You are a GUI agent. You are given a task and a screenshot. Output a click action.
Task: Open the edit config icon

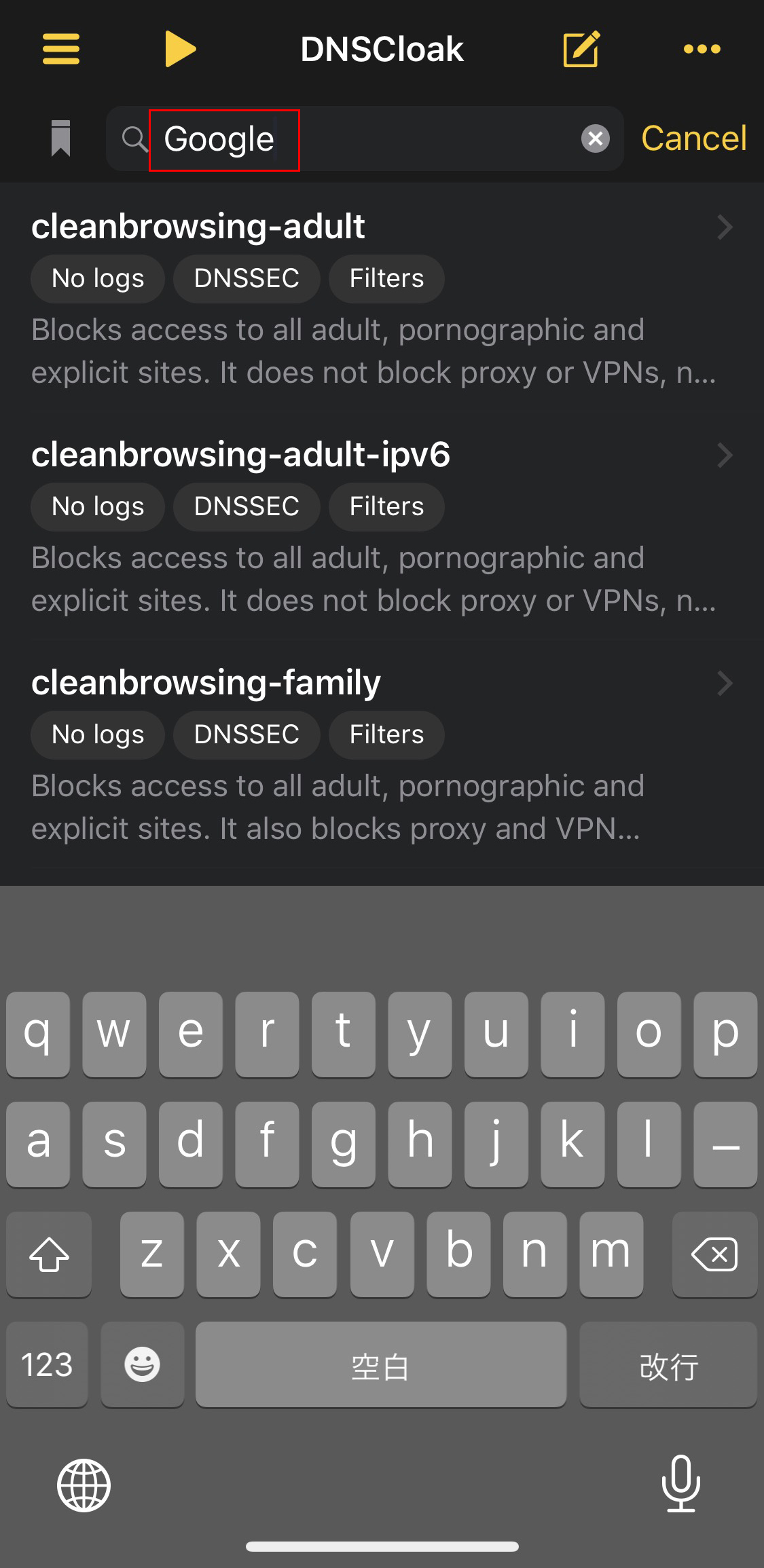point(582,49)
